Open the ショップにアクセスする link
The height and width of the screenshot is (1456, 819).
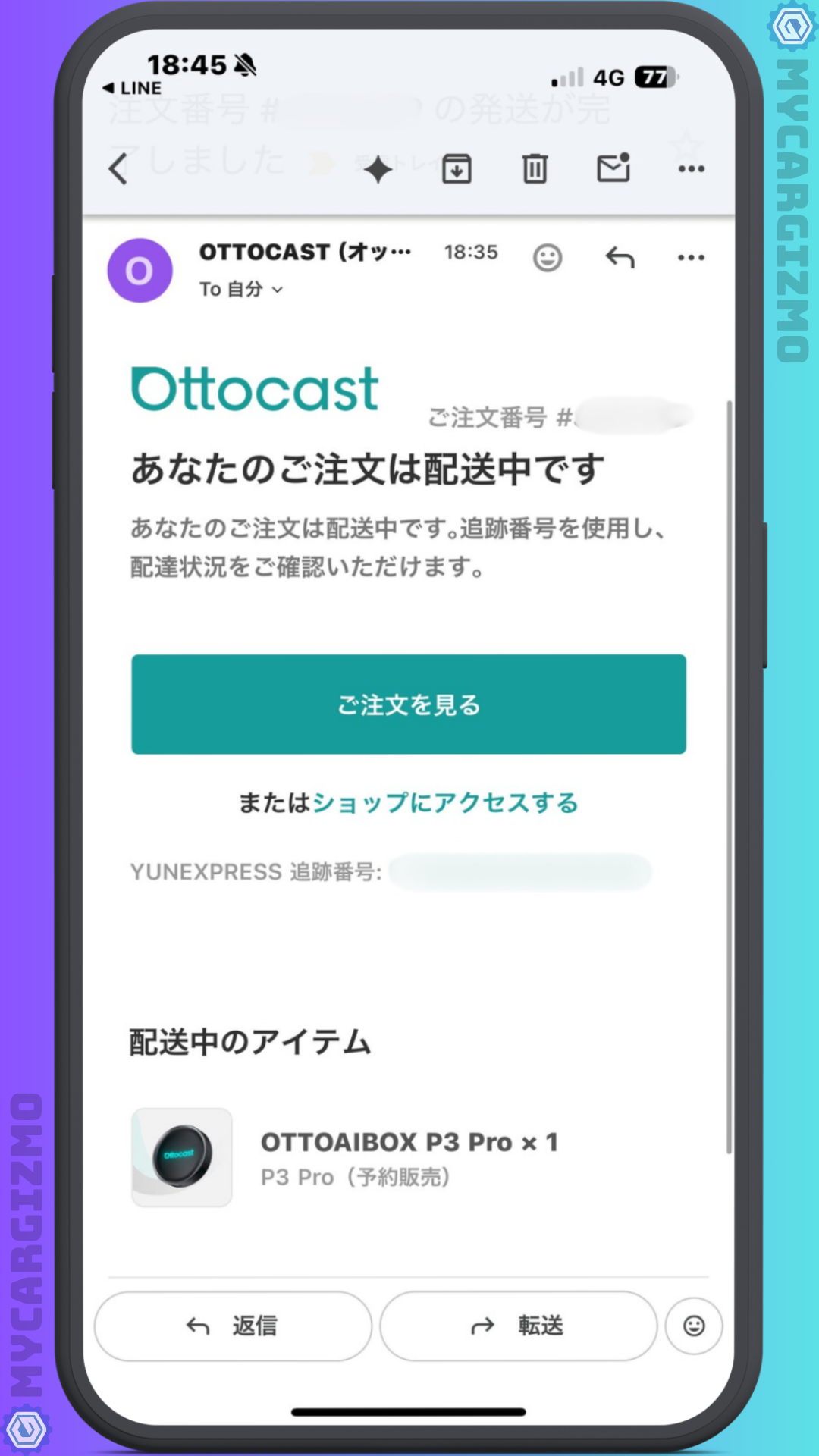tap(445, 802)
